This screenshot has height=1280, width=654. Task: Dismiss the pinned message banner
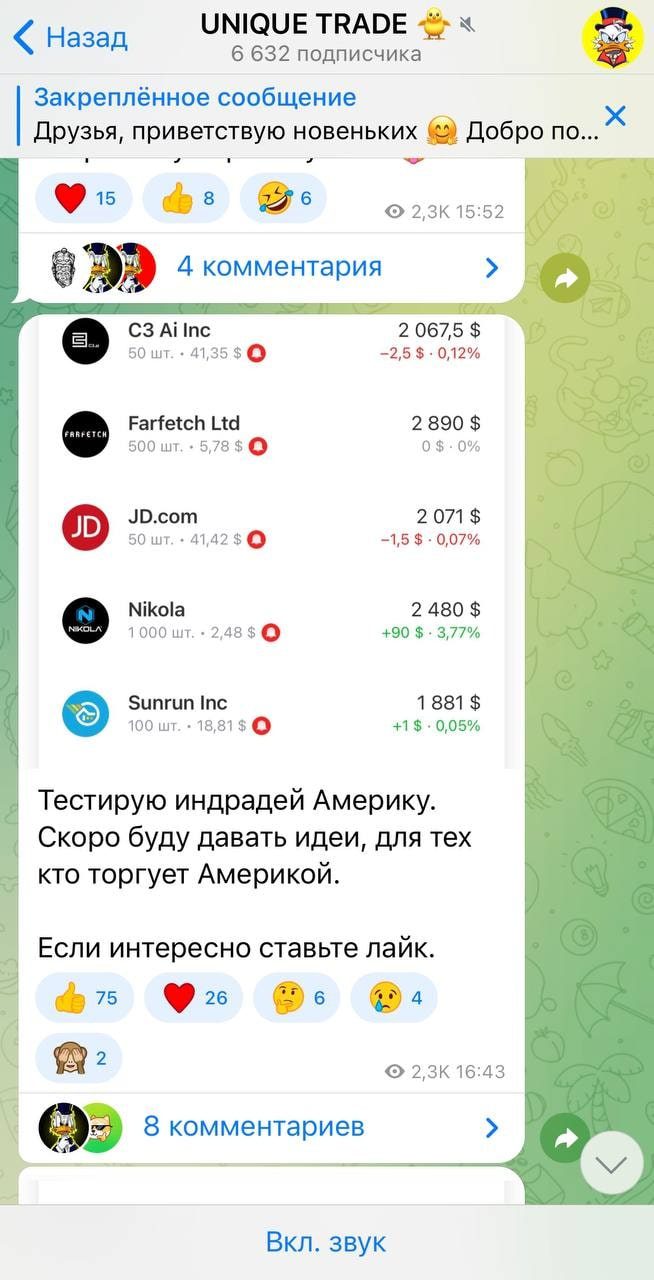click(x=616, y=116)
